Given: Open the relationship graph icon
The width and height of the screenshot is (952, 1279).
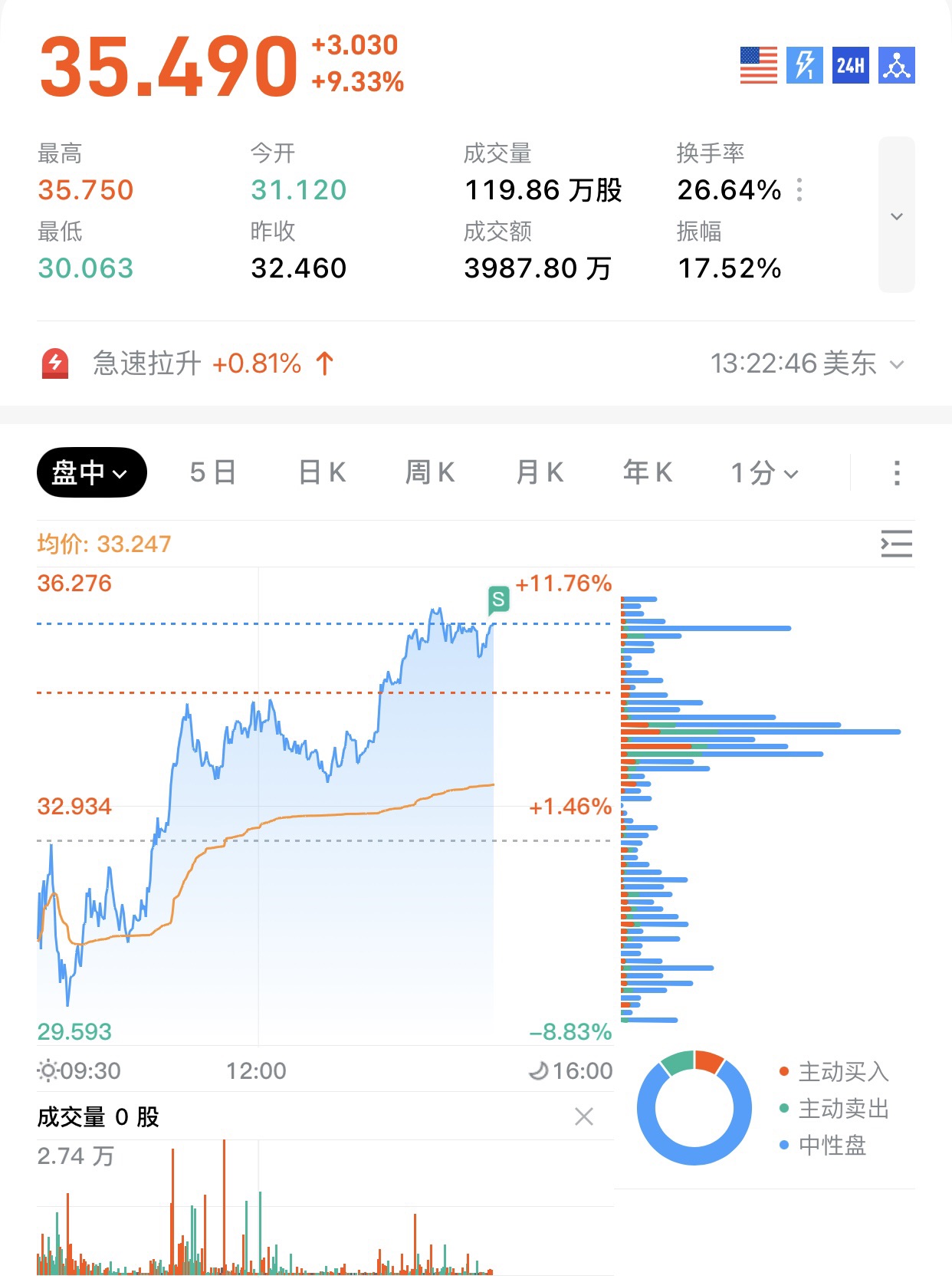Looking at the screenshot, I should coord(896,65).
